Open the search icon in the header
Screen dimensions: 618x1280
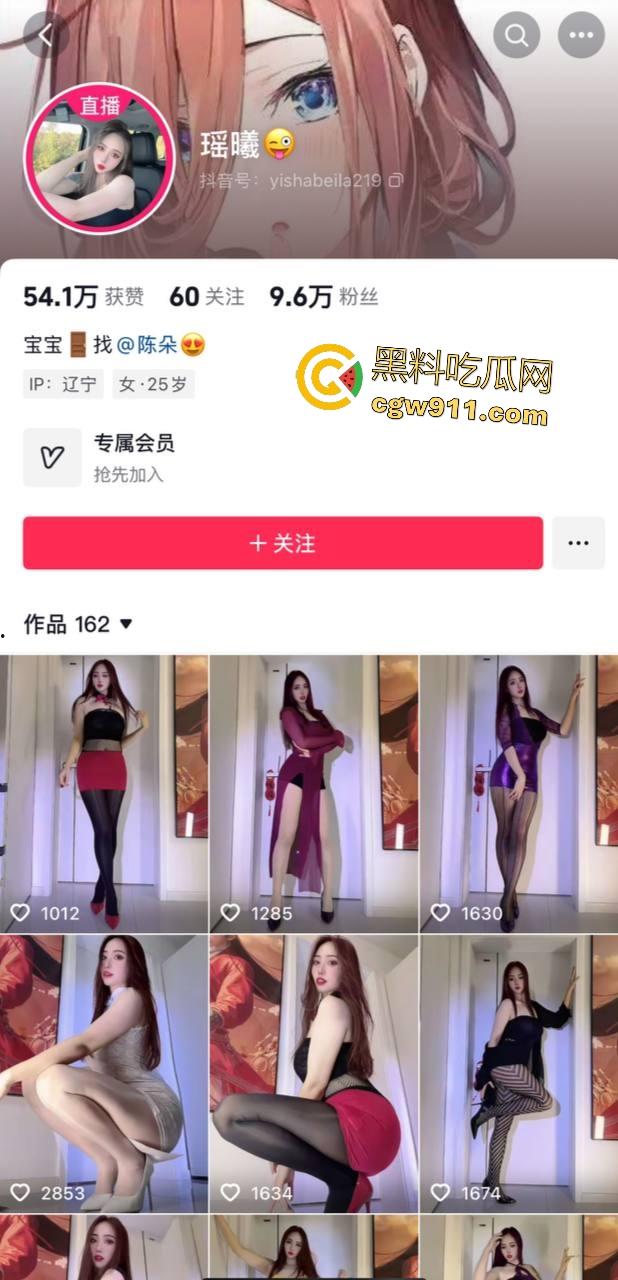click(x=517, y=36)
